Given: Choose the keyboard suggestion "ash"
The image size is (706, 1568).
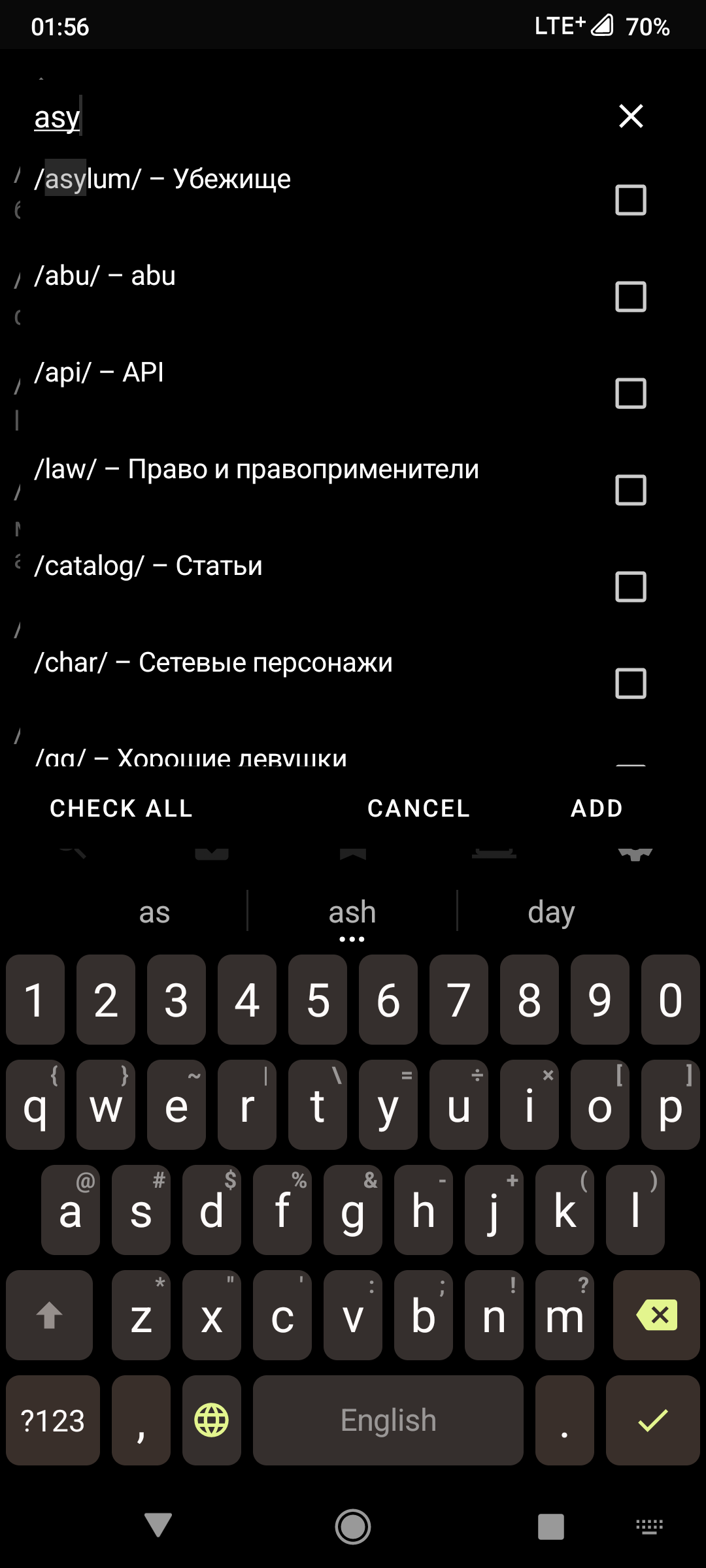Looking at the screenshot, I should (352, 912).
